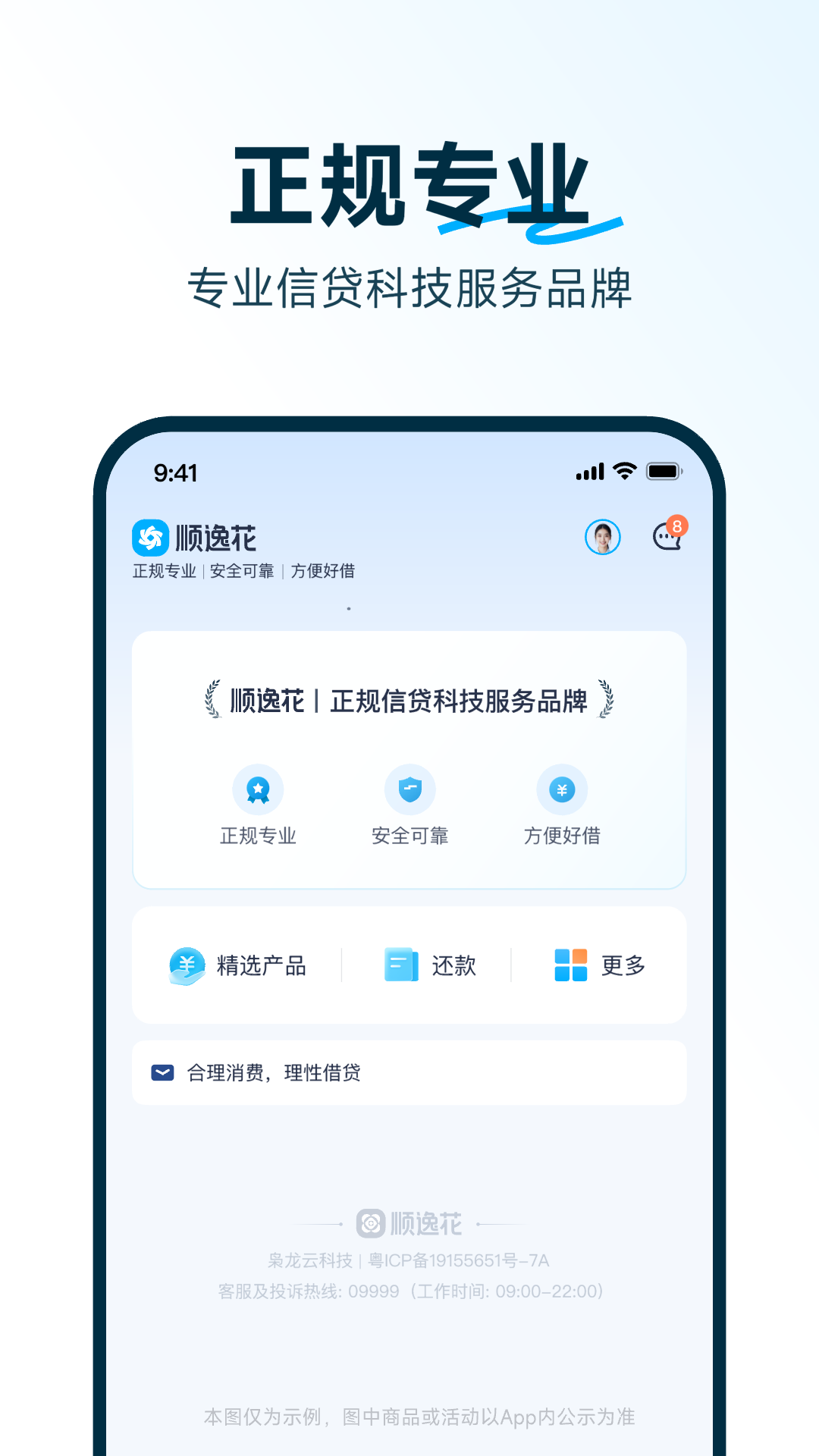Click the envelope icon beside 合理消费
Image resolution: width=819 pixels, height=1456 pixels.
(162, 1072)
